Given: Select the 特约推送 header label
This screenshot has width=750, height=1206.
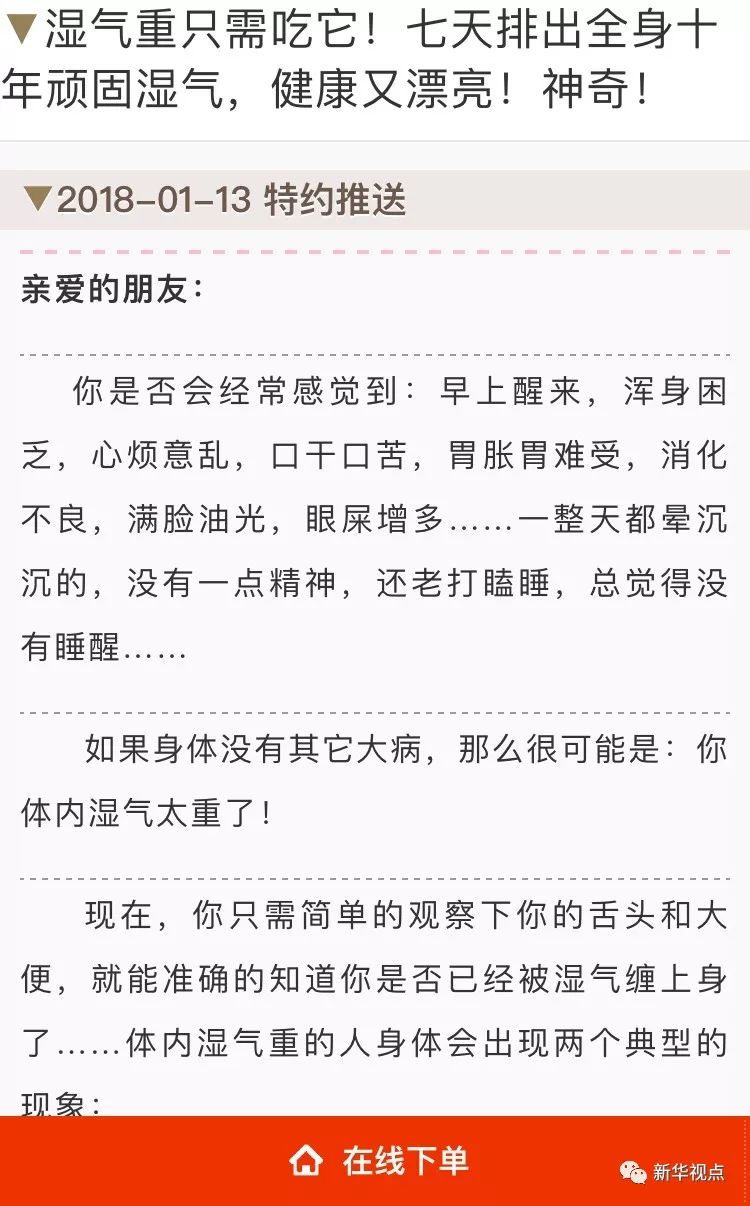Looking at the screenshot, I should point(336,200).
